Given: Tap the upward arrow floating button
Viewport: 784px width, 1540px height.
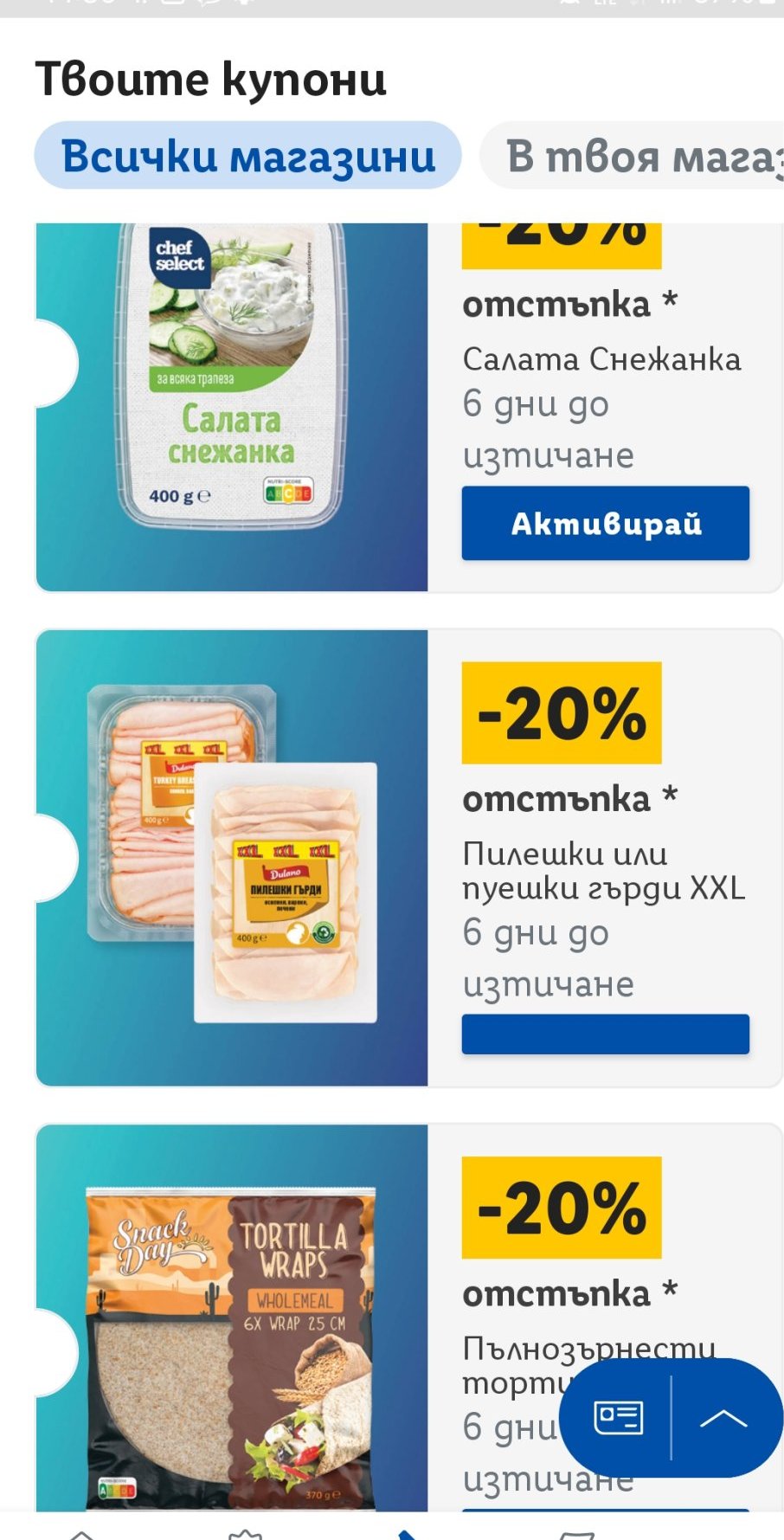Looking at the screenshot, I should [723, 1418].
